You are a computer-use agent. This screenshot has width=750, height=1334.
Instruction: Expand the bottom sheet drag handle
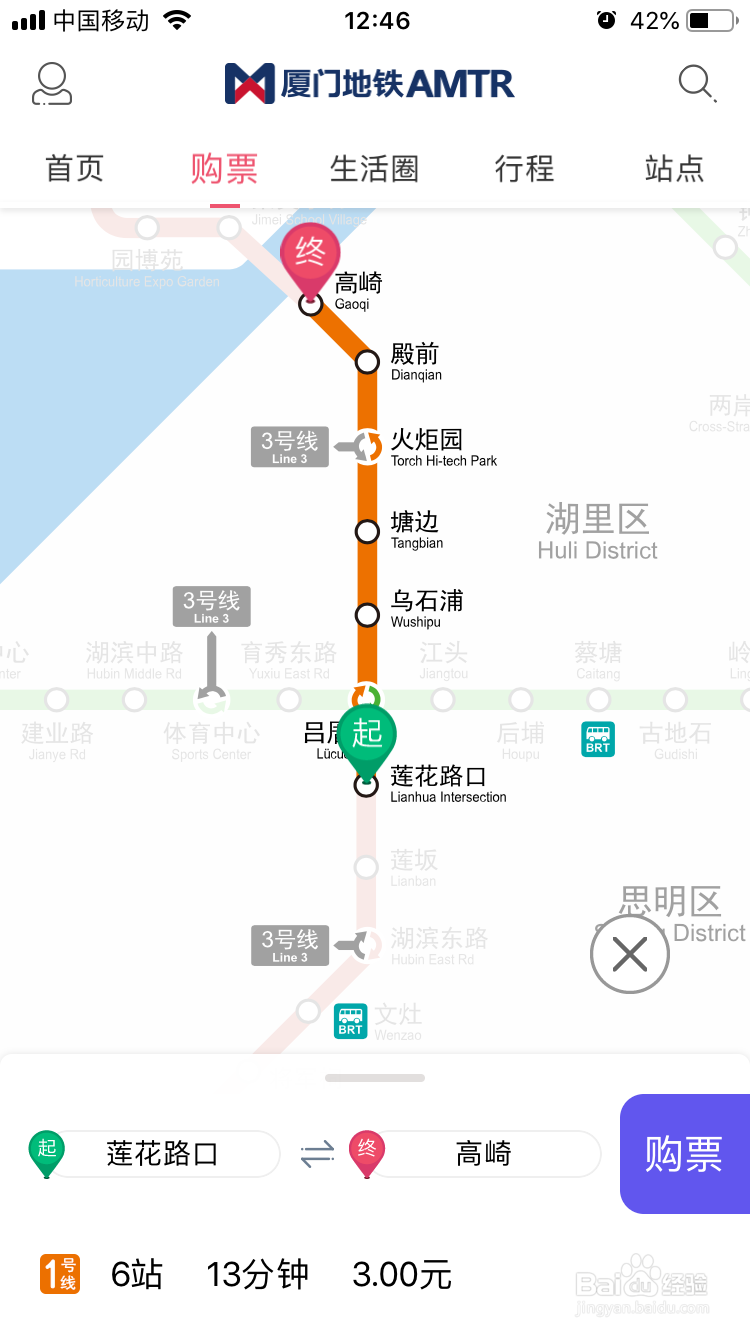(374, 1077)
